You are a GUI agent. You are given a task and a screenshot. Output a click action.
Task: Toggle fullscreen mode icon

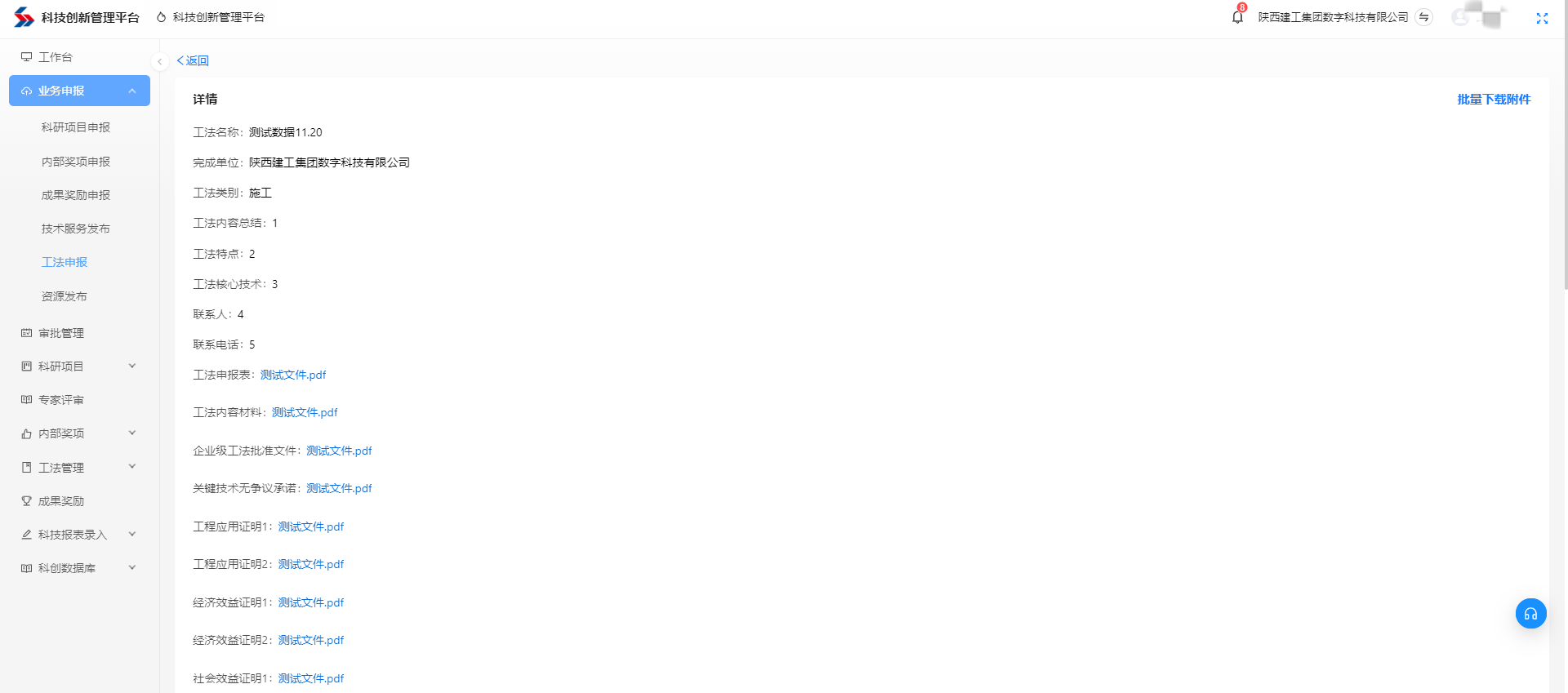tap(1541, 18)
